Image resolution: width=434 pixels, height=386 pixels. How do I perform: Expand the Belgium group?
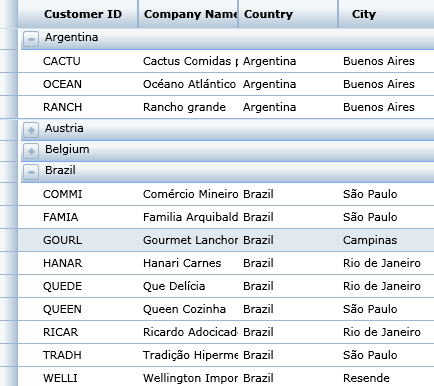pyautogui.click(x=31, y=151)
